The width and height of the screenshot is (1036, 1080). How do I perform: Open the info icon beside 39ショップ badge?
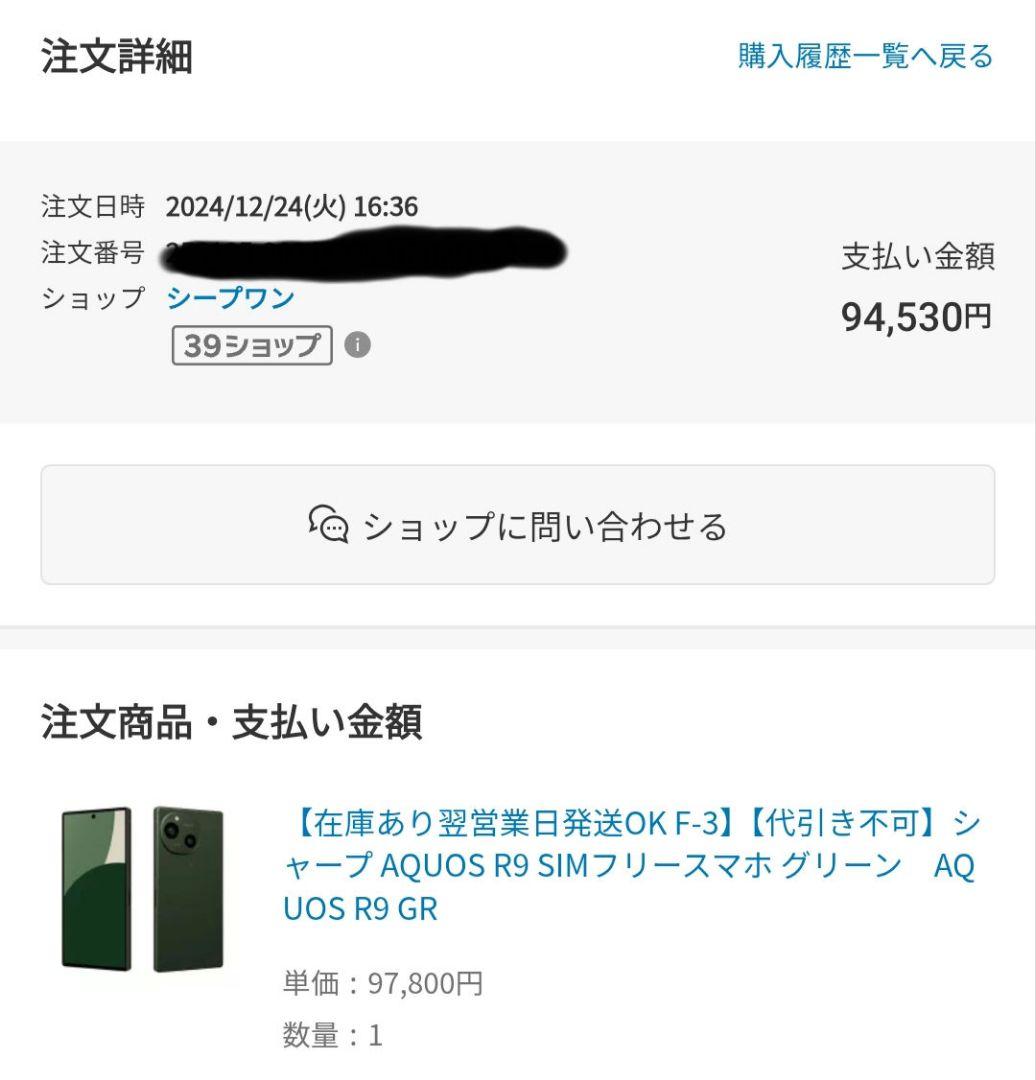click(358, 347)
